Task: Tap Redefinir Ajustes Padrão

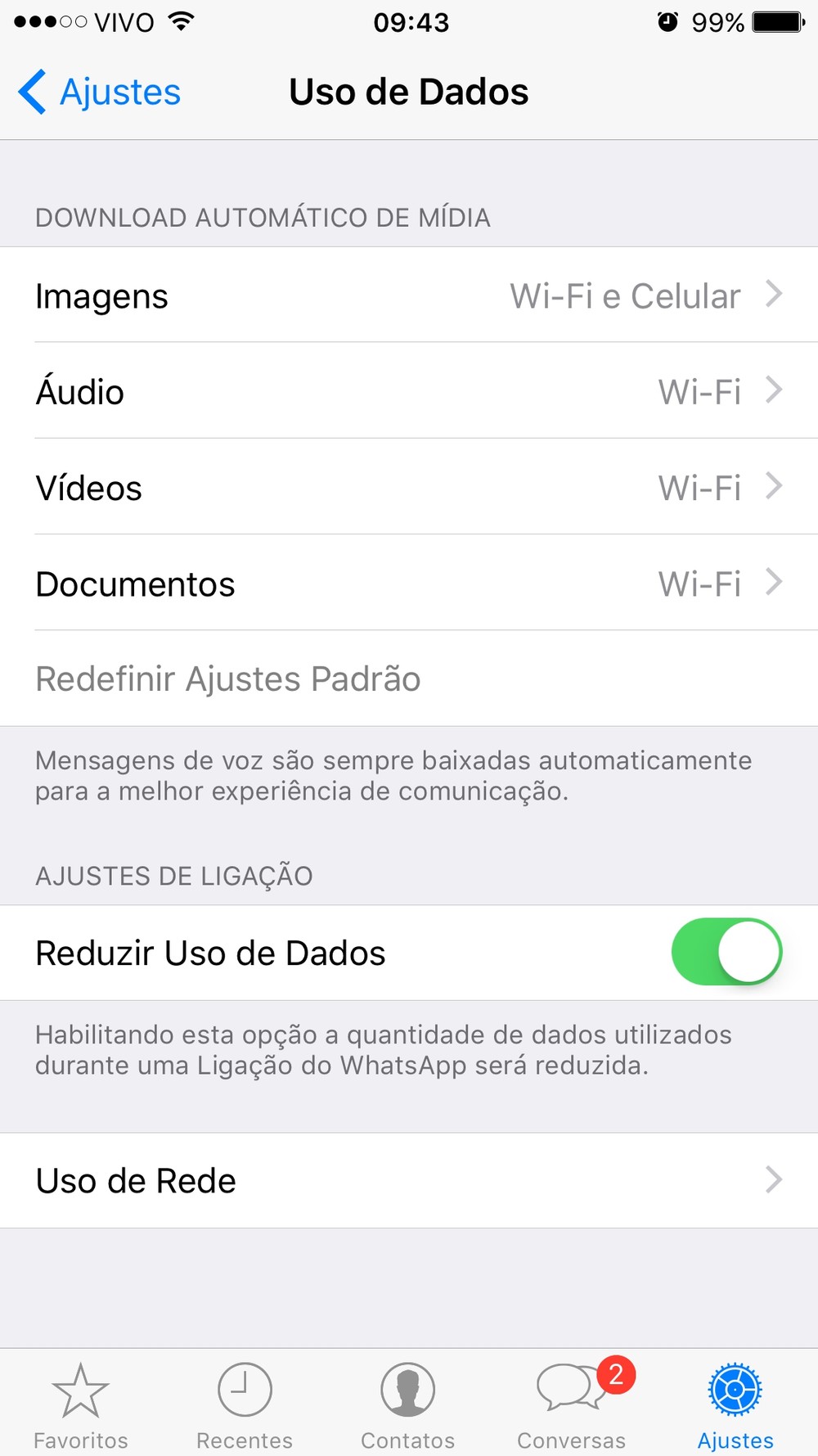Action: 228,678
